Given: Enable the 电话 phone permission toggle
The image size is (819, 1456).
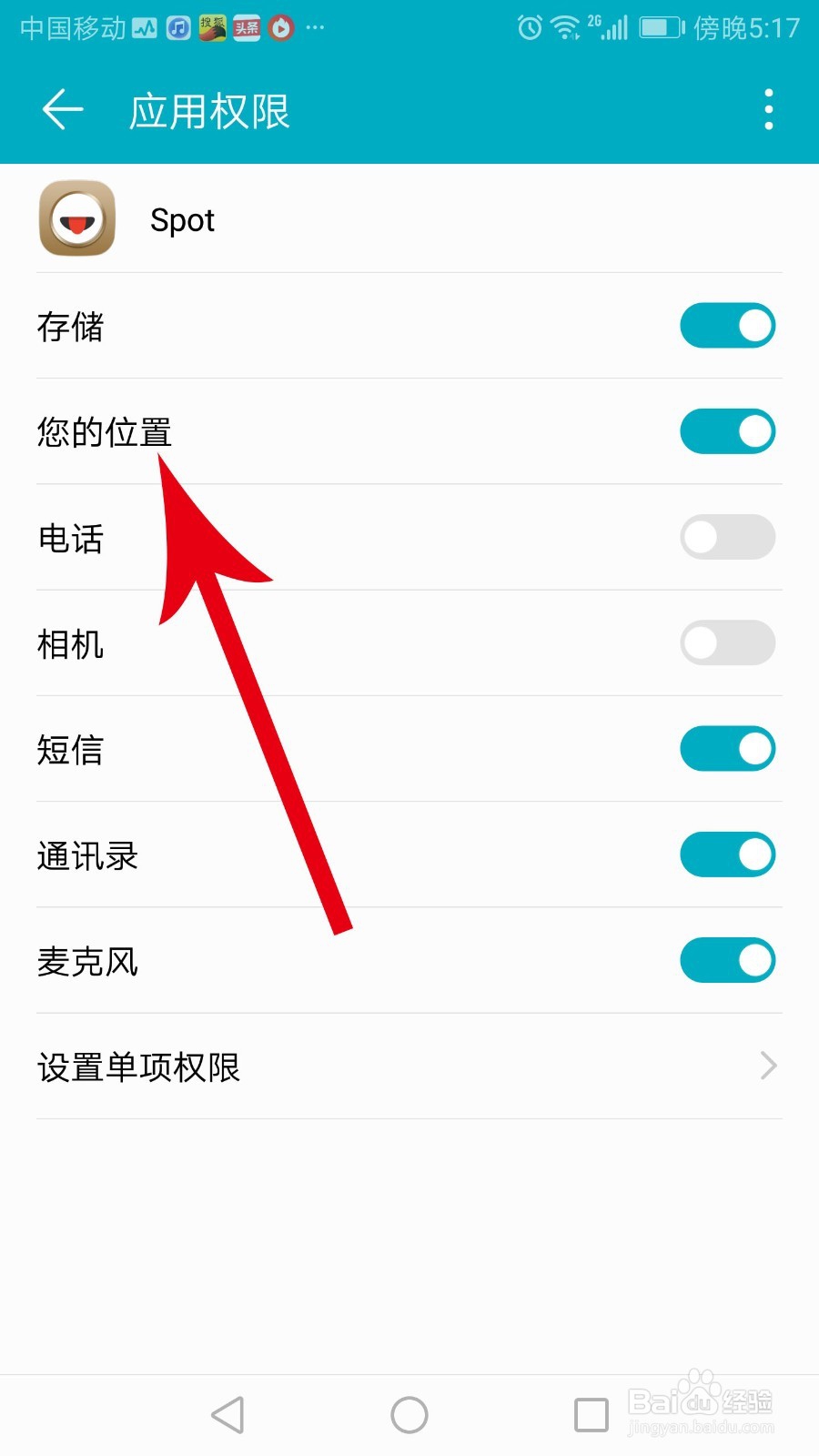Looking at the screenshot, I should [727, 537].
